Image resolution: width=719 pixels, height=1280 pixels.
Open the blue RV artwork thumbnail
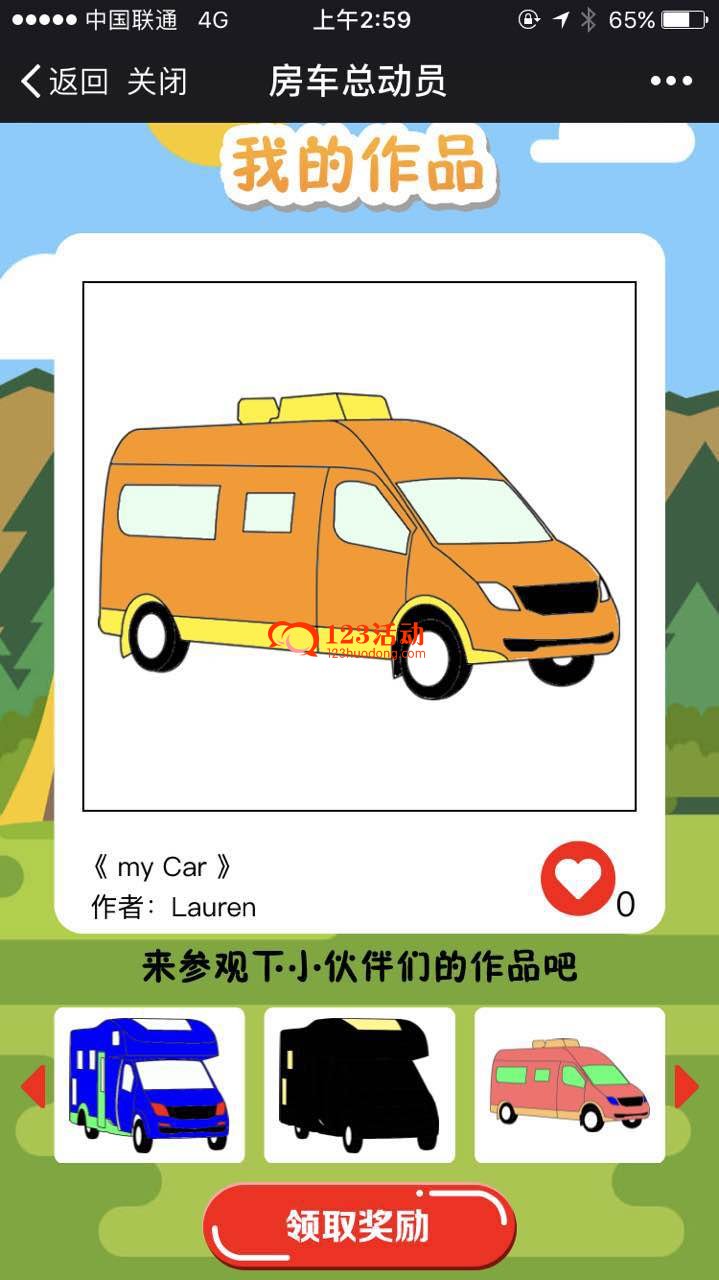click(x=149, y=1085)
